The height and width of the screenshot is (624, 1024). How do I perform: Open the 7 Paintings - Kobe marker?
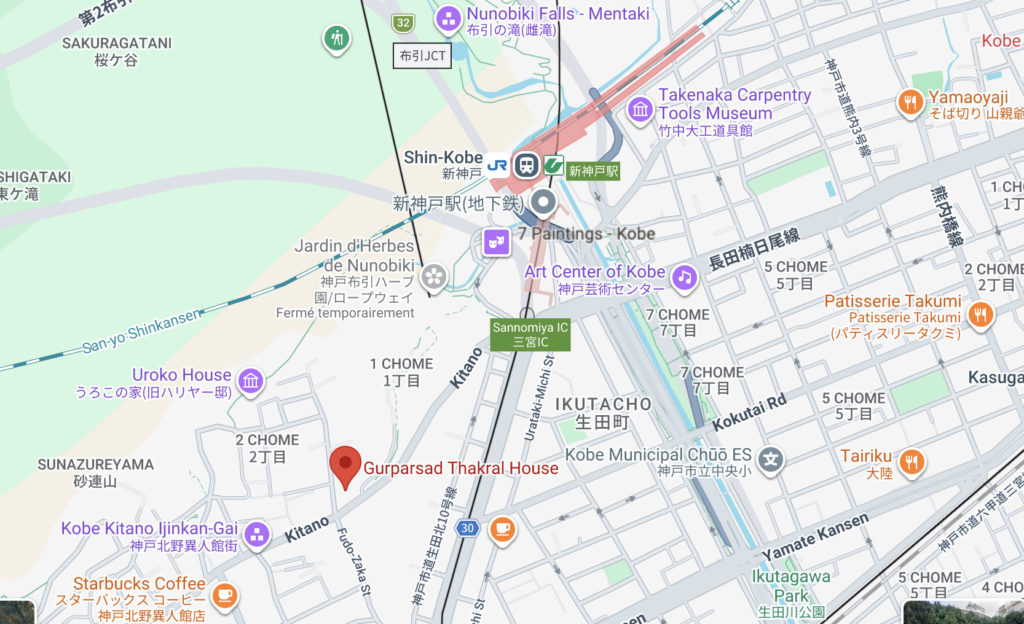[x=496, y=241]
